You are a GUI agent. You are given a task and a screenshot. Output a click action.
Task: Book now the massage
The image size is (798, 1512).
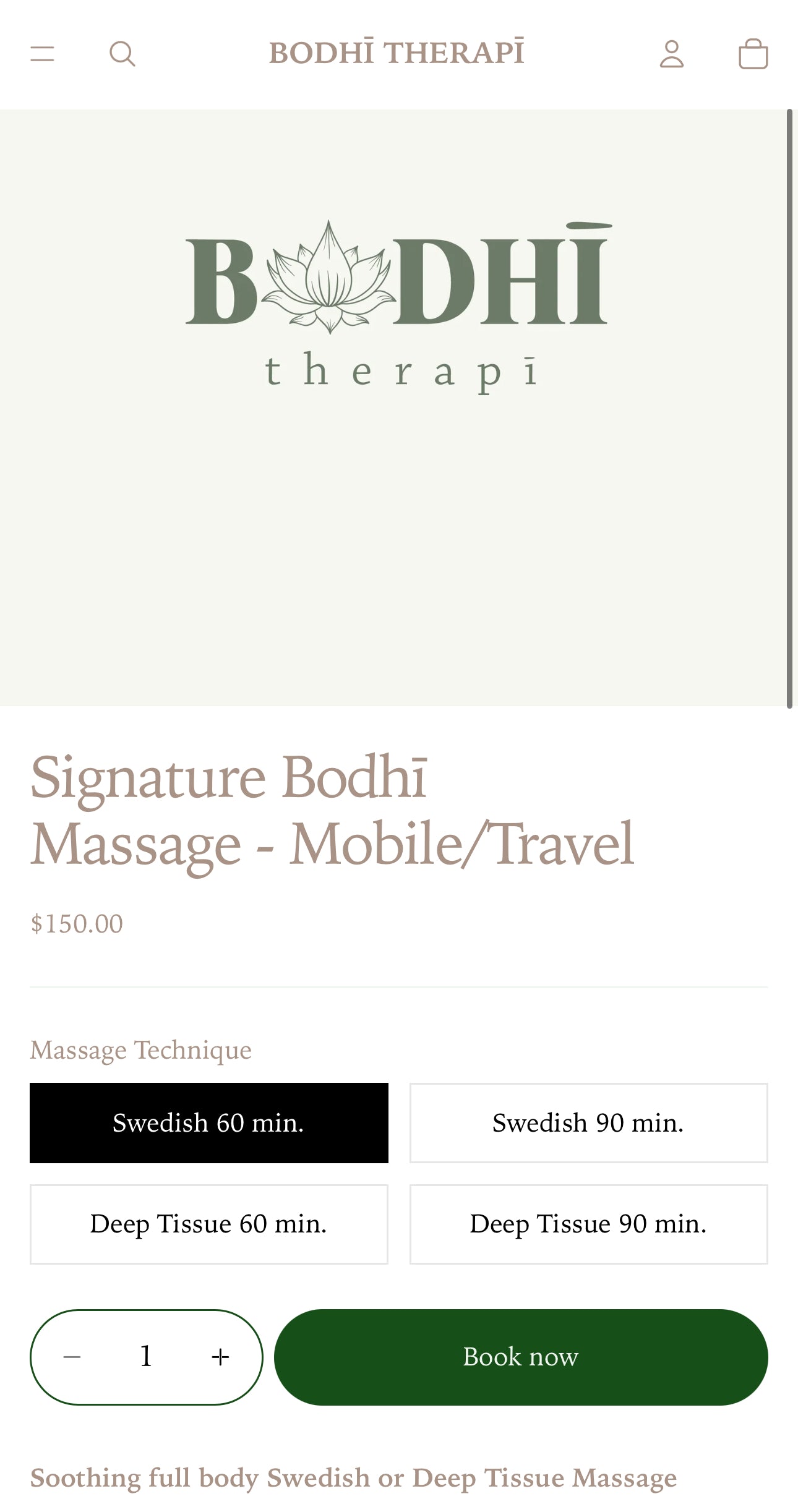click(x=521, y=1357)
